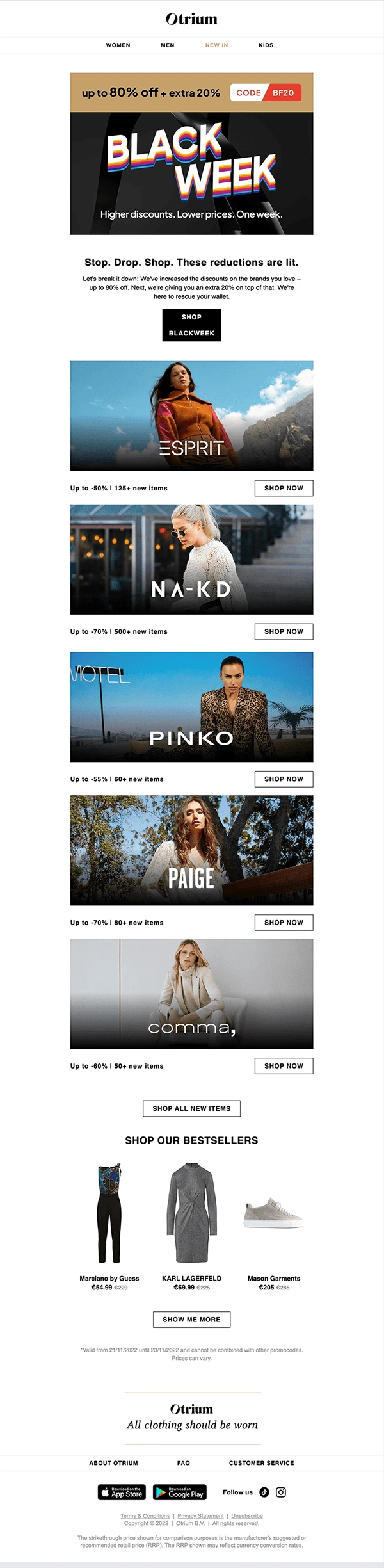Shop now for Esprit items
This screenshot has width=384, height=1568.
point(284,488)
